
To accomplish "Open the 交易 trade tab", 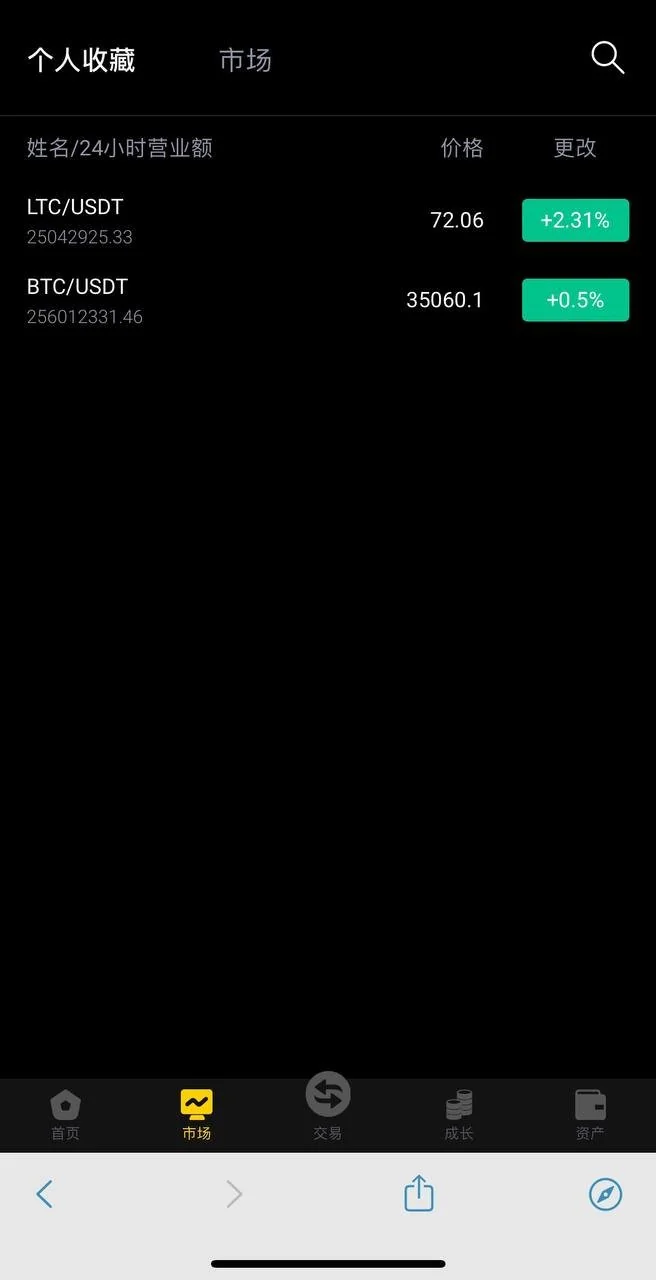I will (x=327, y=1106).
